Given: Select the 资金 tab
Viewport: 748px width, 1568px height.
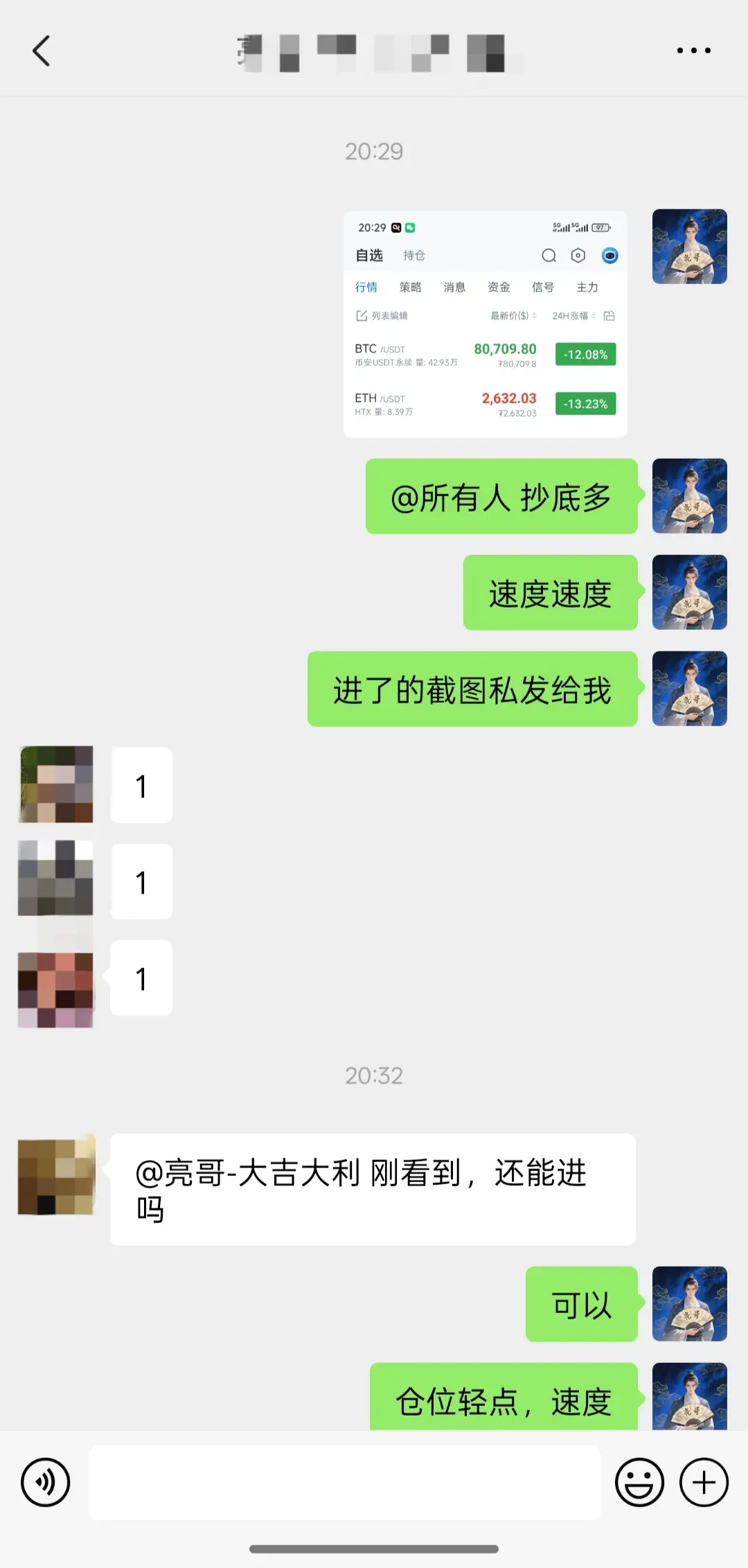Looking at the screenshot, I should pyautogui.click(x=498, y=288).
